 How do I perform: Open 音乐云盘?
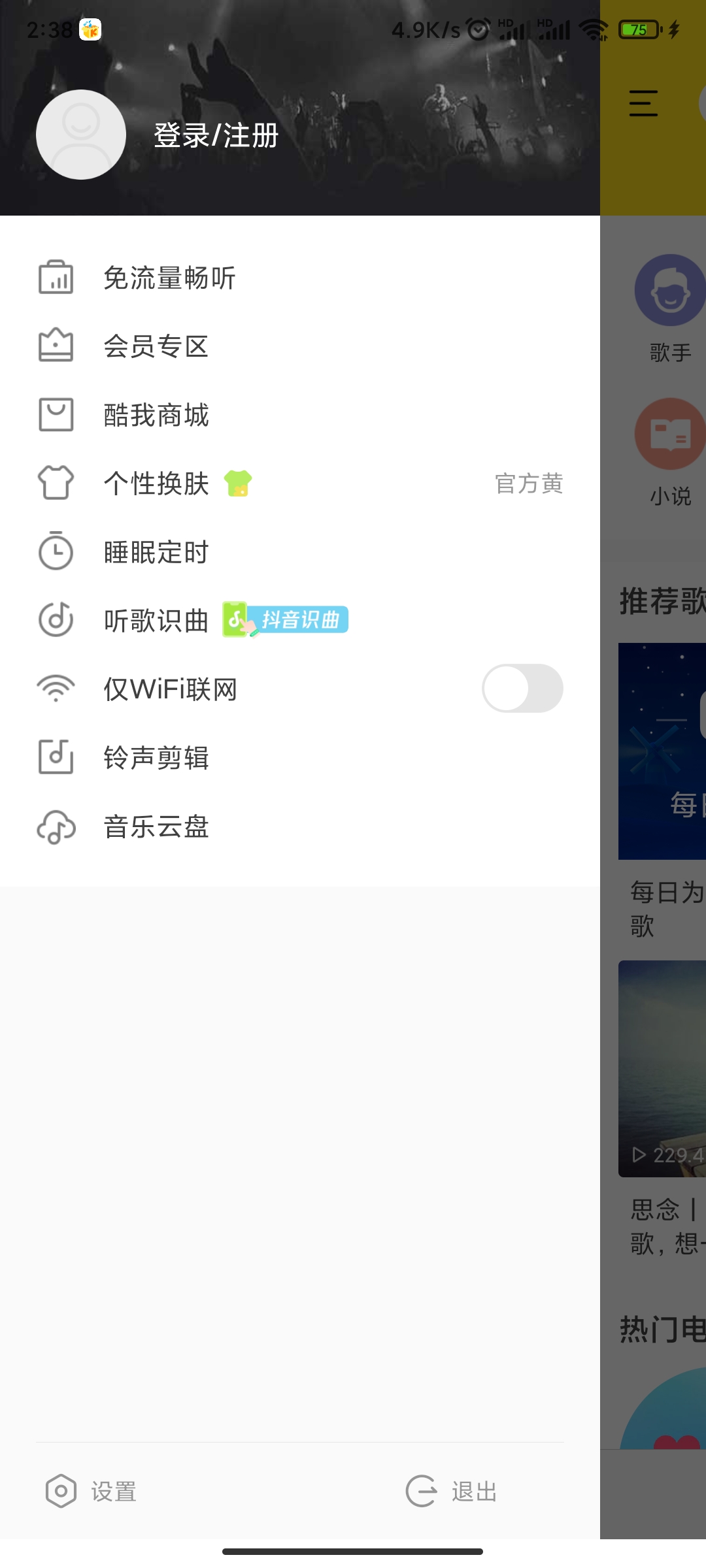coord(300,826)
